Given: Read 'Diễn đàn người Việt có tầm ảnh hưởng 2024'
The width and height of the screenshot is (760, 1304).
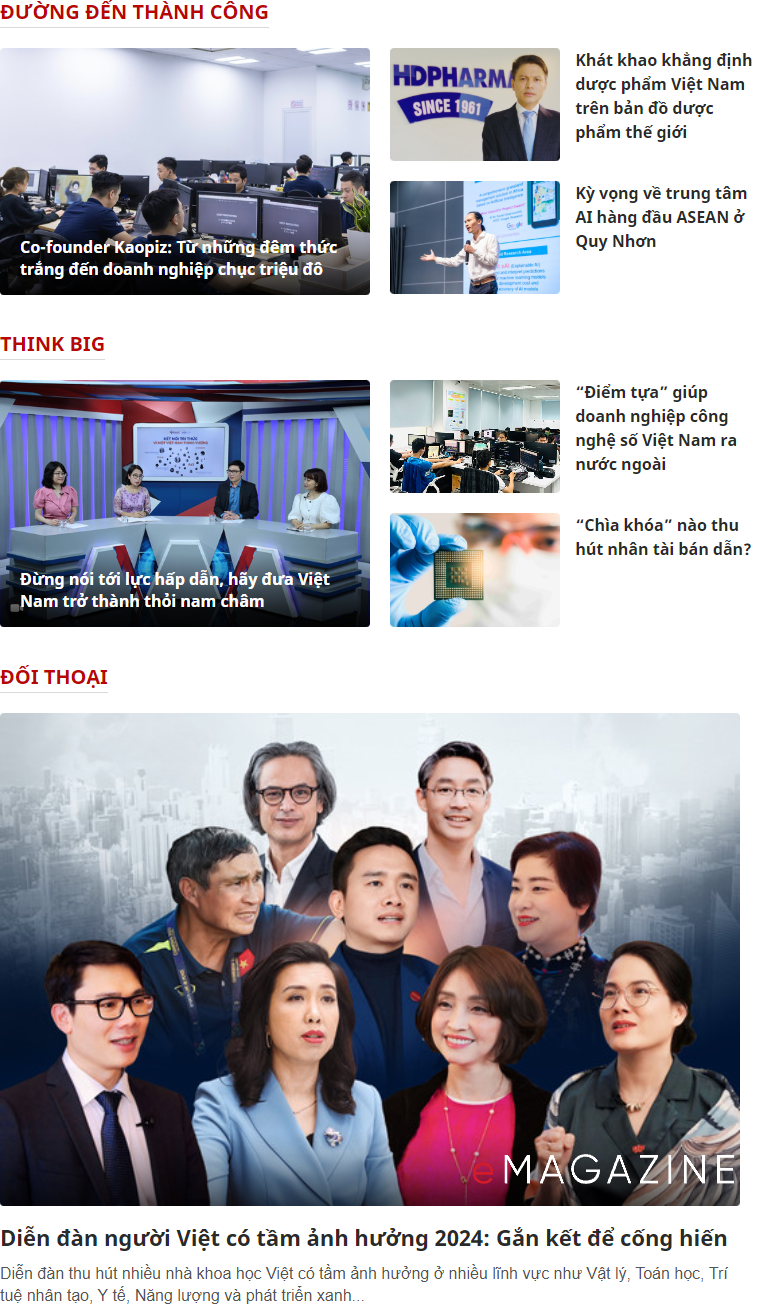Looking at the screenshot, I should [x=363, y=1238].
